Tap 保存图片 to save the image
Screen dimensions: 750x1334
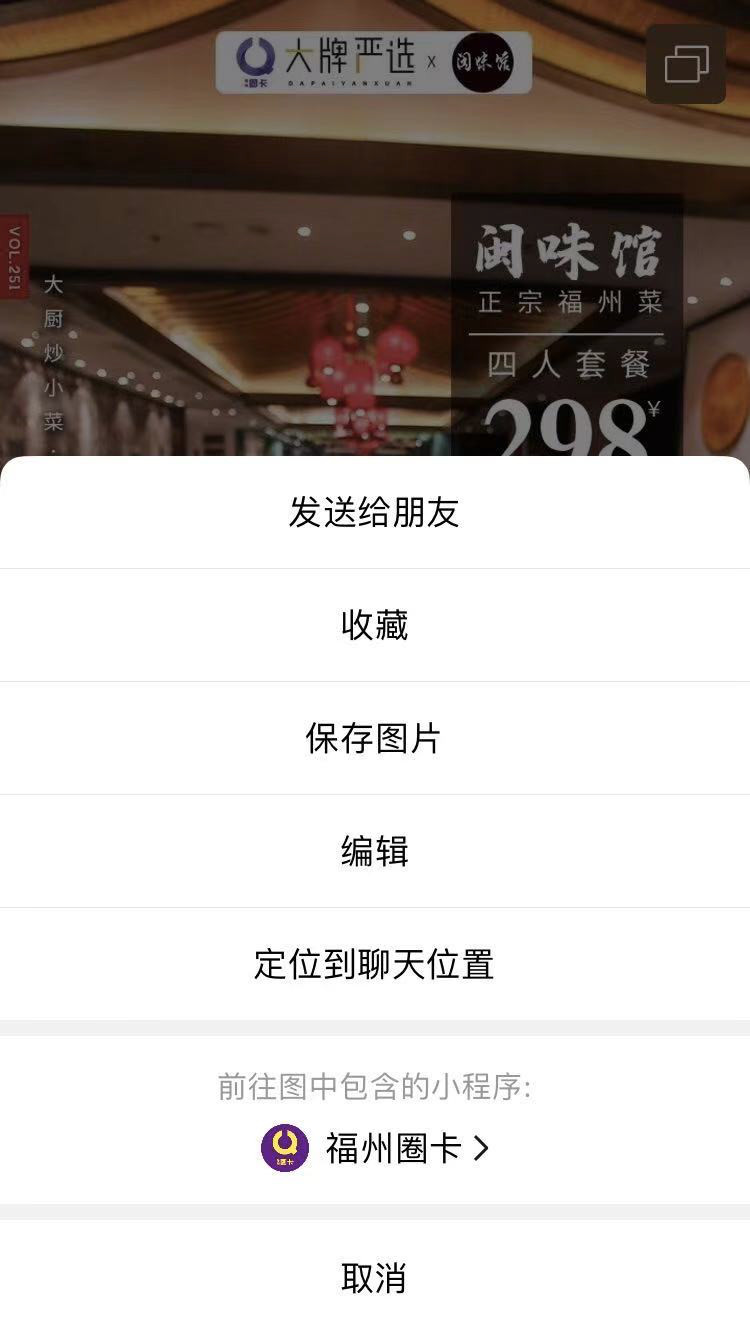374,739
